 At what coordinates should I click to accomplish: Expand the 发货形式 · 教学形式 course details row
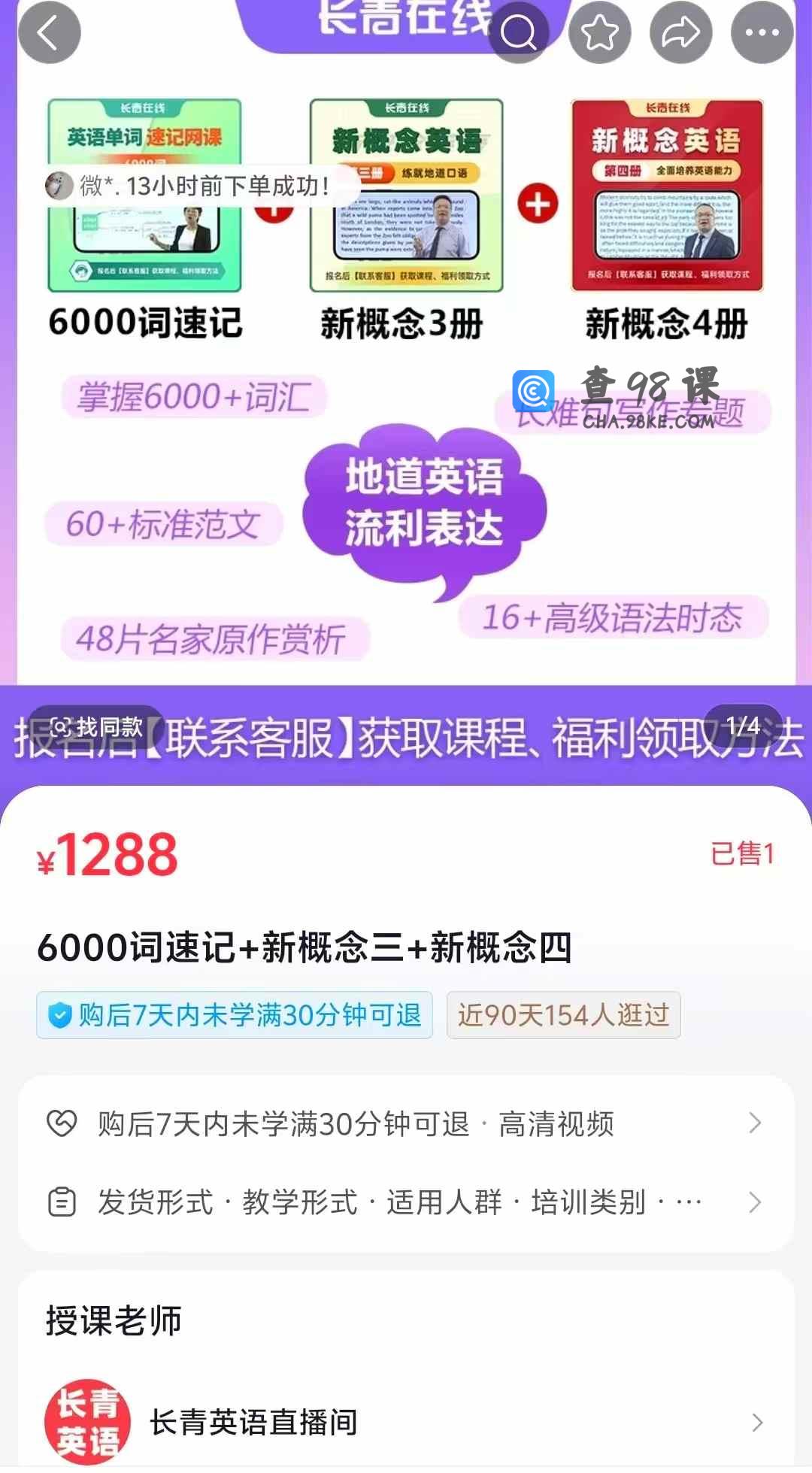(406, 1202)
